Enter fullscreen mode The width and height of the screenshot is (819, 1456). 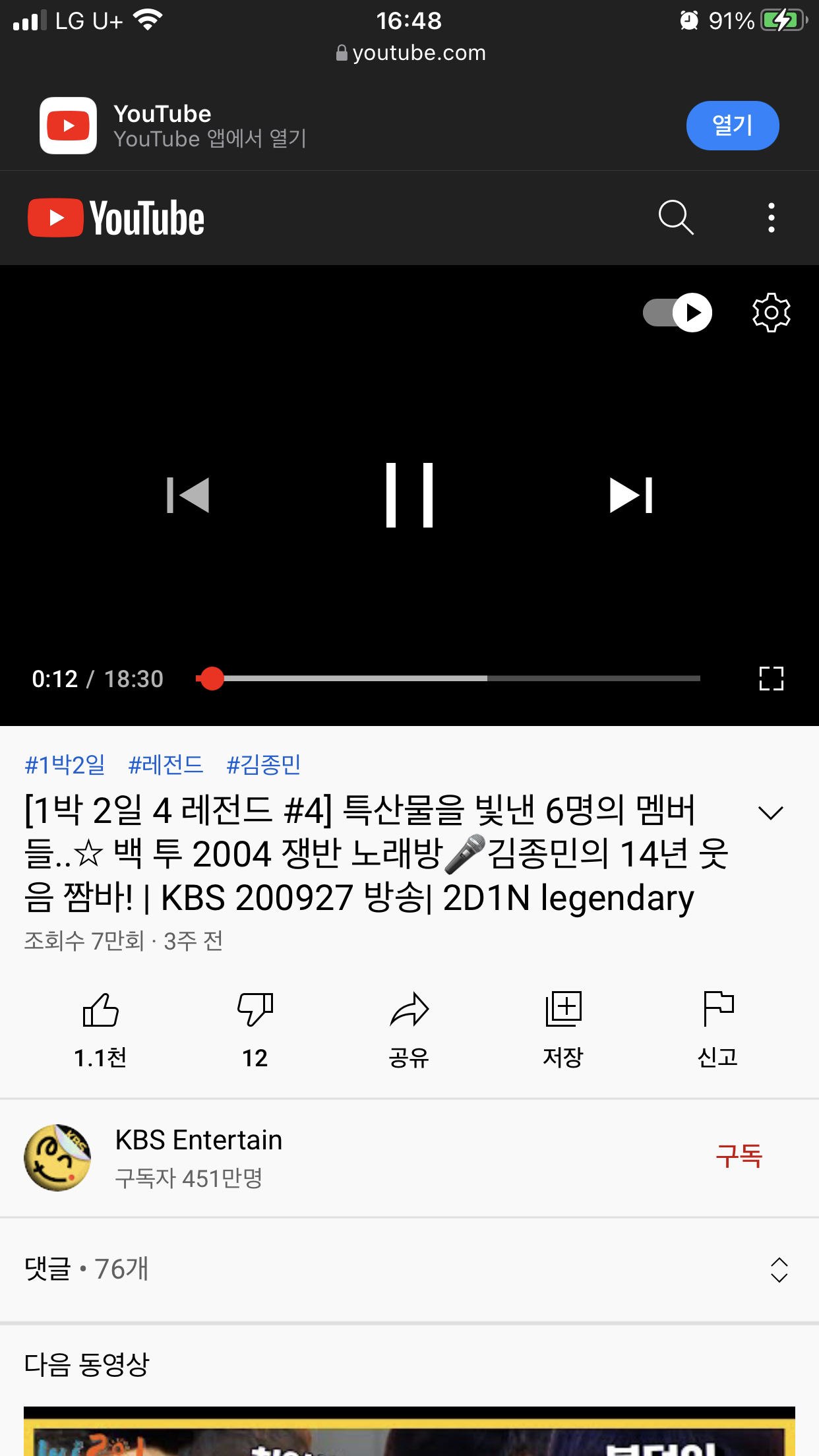(771, 679)
